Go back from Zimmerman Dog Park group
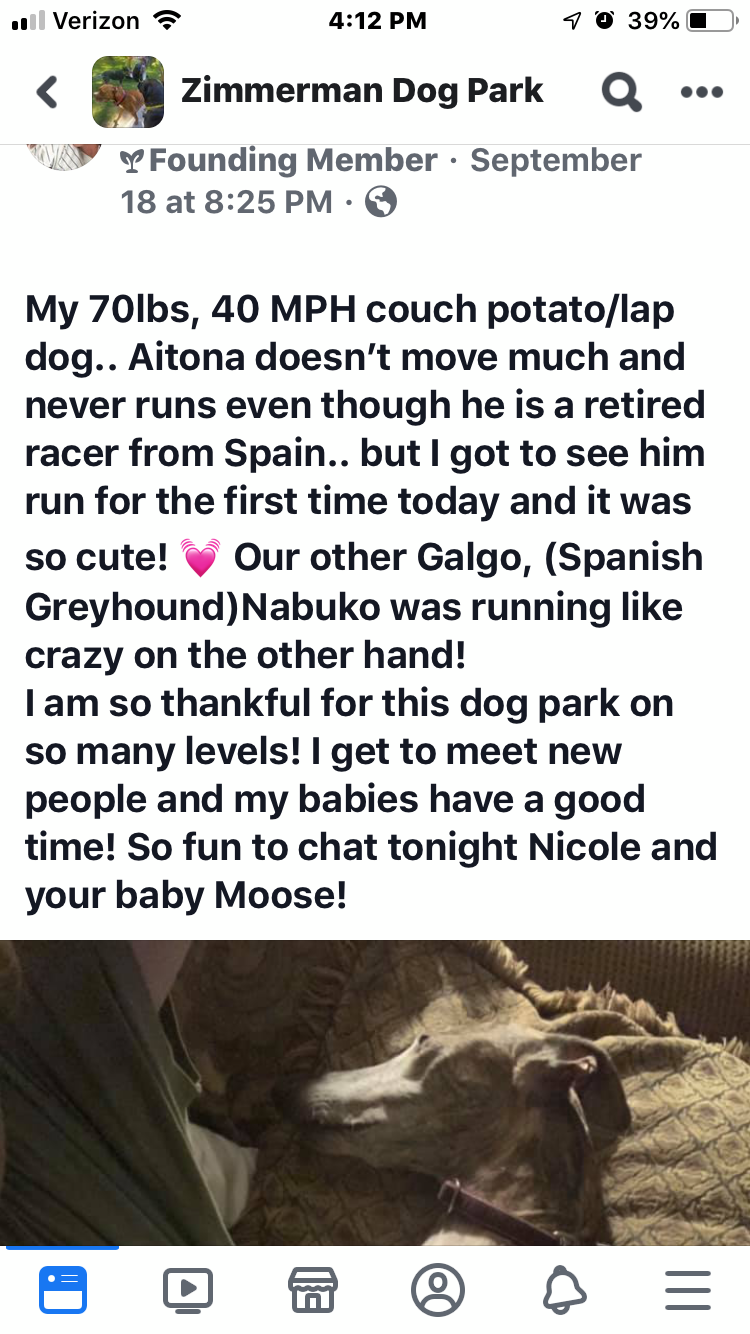The image size is (750, 1334). (47, 92)
